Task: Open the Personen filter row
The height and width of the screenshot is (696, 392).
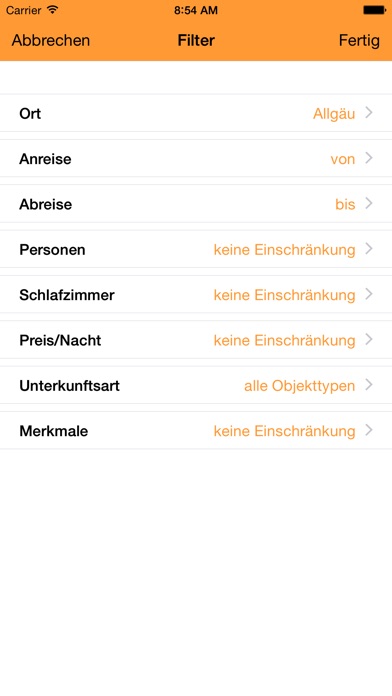Action: click(x=196, y=249)
